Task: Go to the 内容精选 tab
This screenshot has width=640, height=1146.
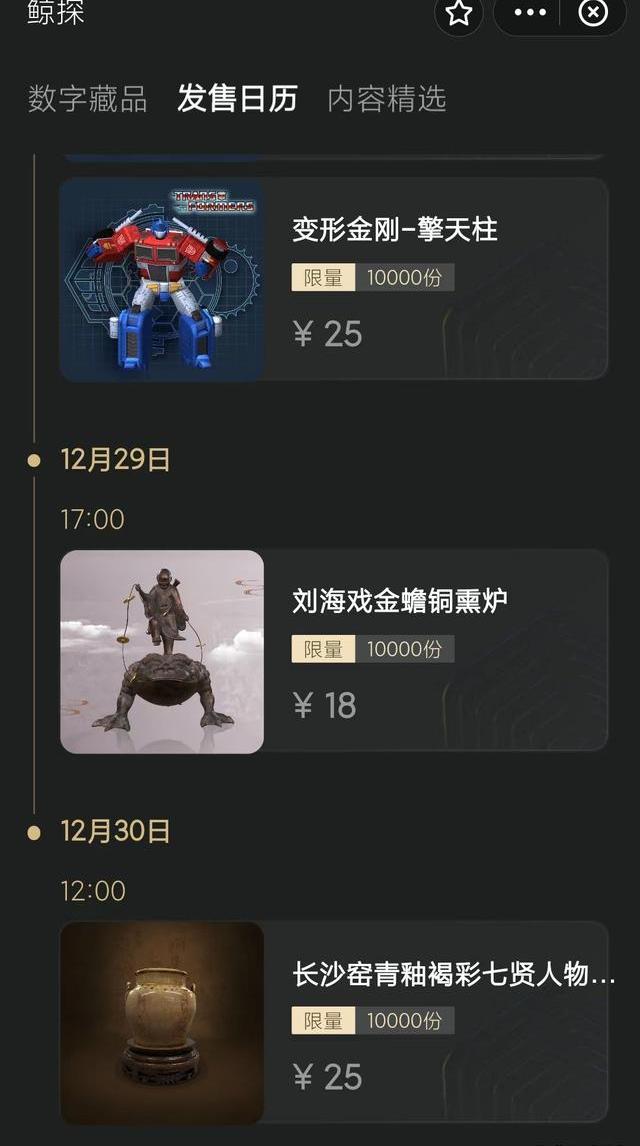Action: pos(386,99)
